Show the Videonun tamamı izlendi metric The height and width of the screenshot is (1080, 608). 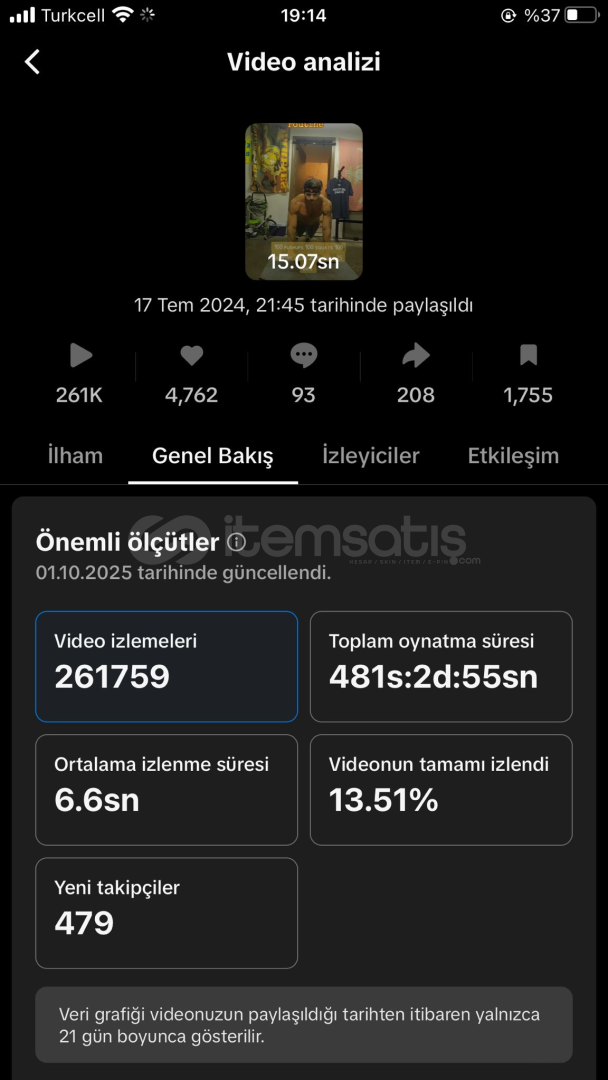tap(441, 789)
